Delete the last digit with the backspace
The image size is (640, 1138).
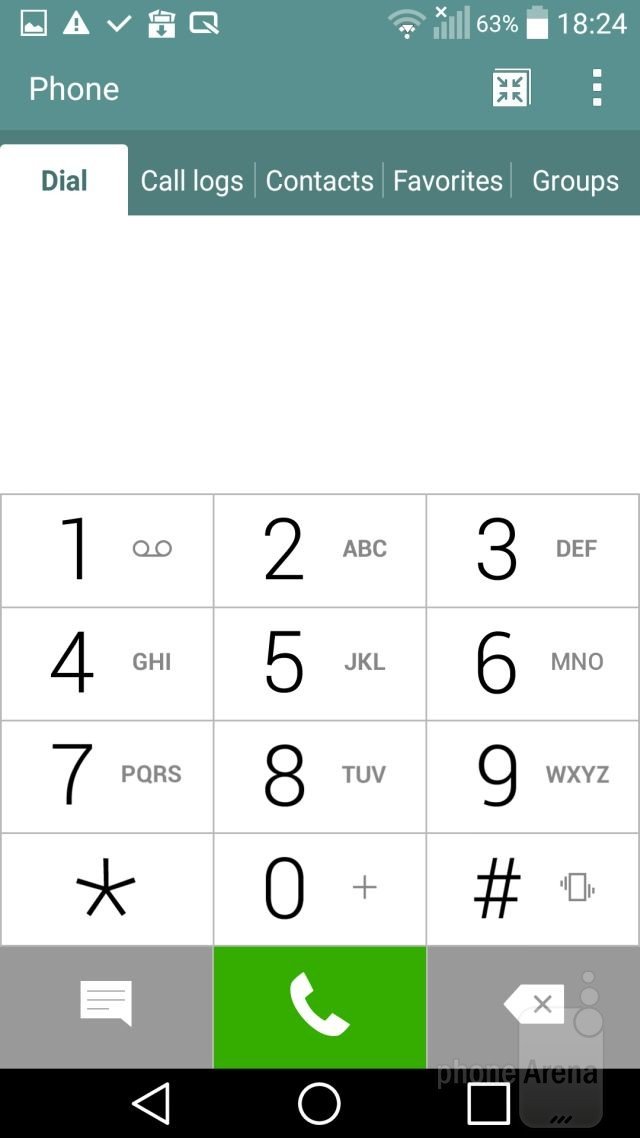tap(533, 1007)
